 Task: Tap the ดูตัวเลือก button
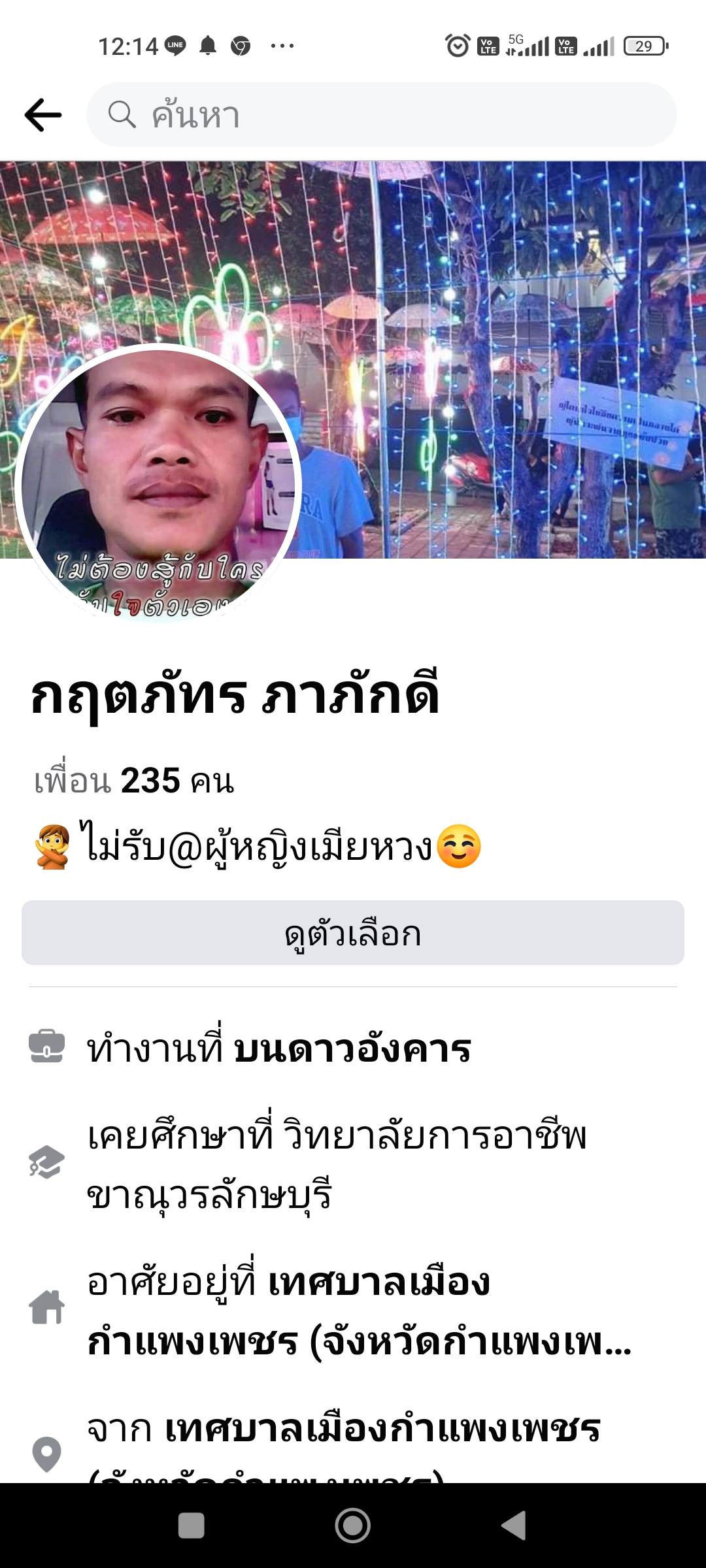coord(353,933)
